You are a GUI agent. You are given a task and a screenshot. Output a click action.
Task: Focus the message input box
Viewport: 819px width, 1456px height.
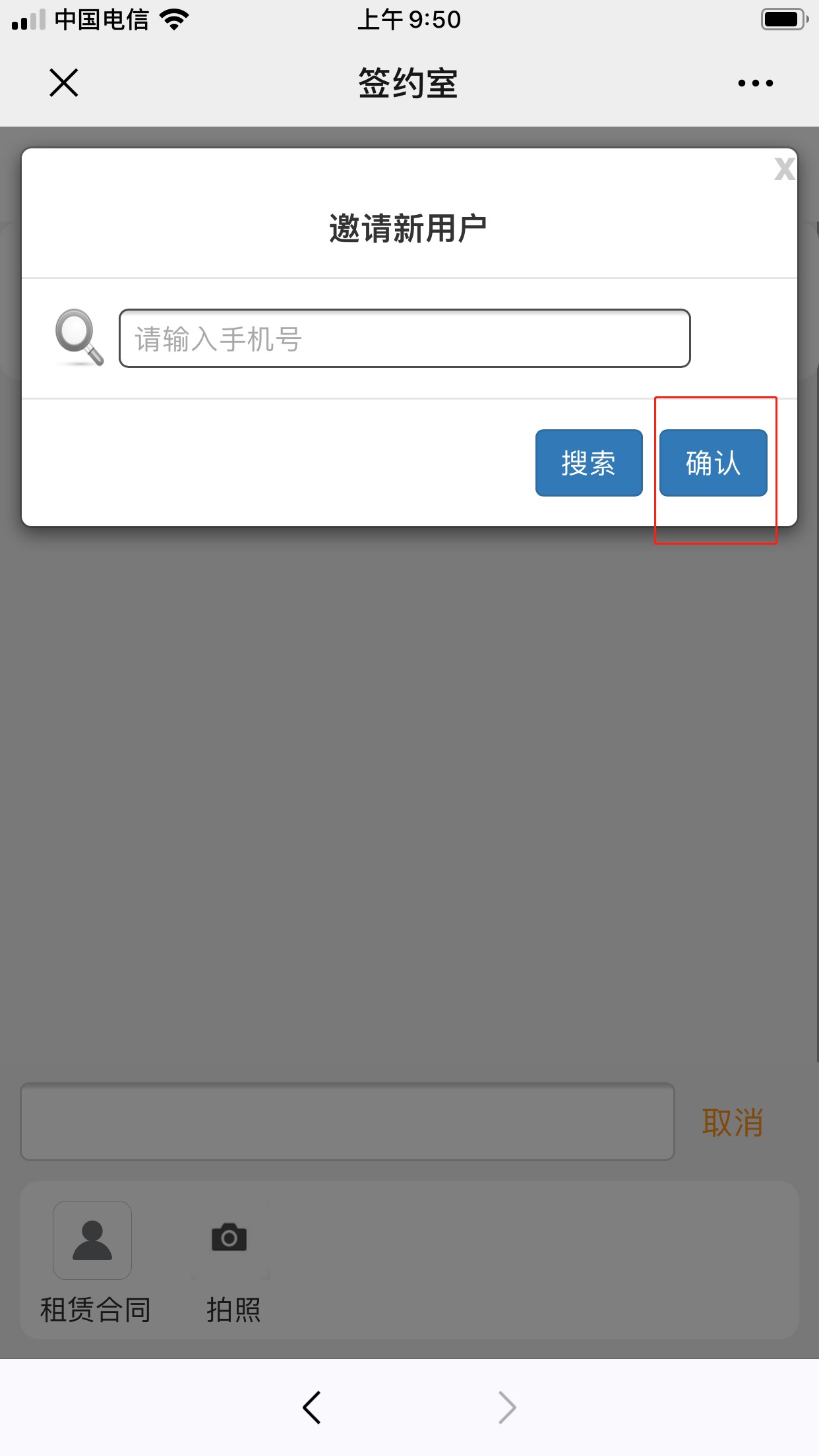348,1122
